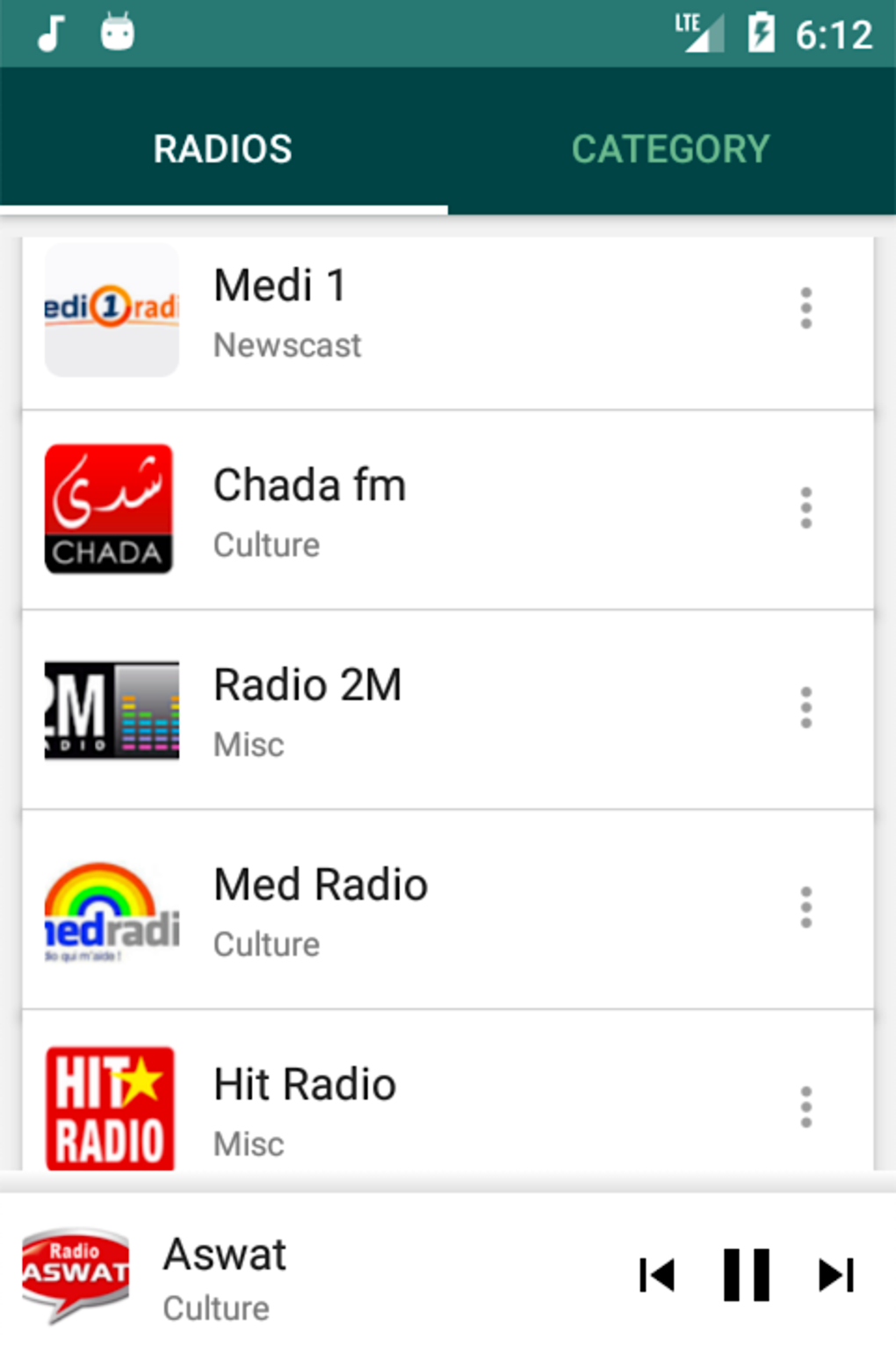Viewport: 896px width, 1346px height.
Task: Click the Newscast label under Medi 1
Action: point(287,345)
